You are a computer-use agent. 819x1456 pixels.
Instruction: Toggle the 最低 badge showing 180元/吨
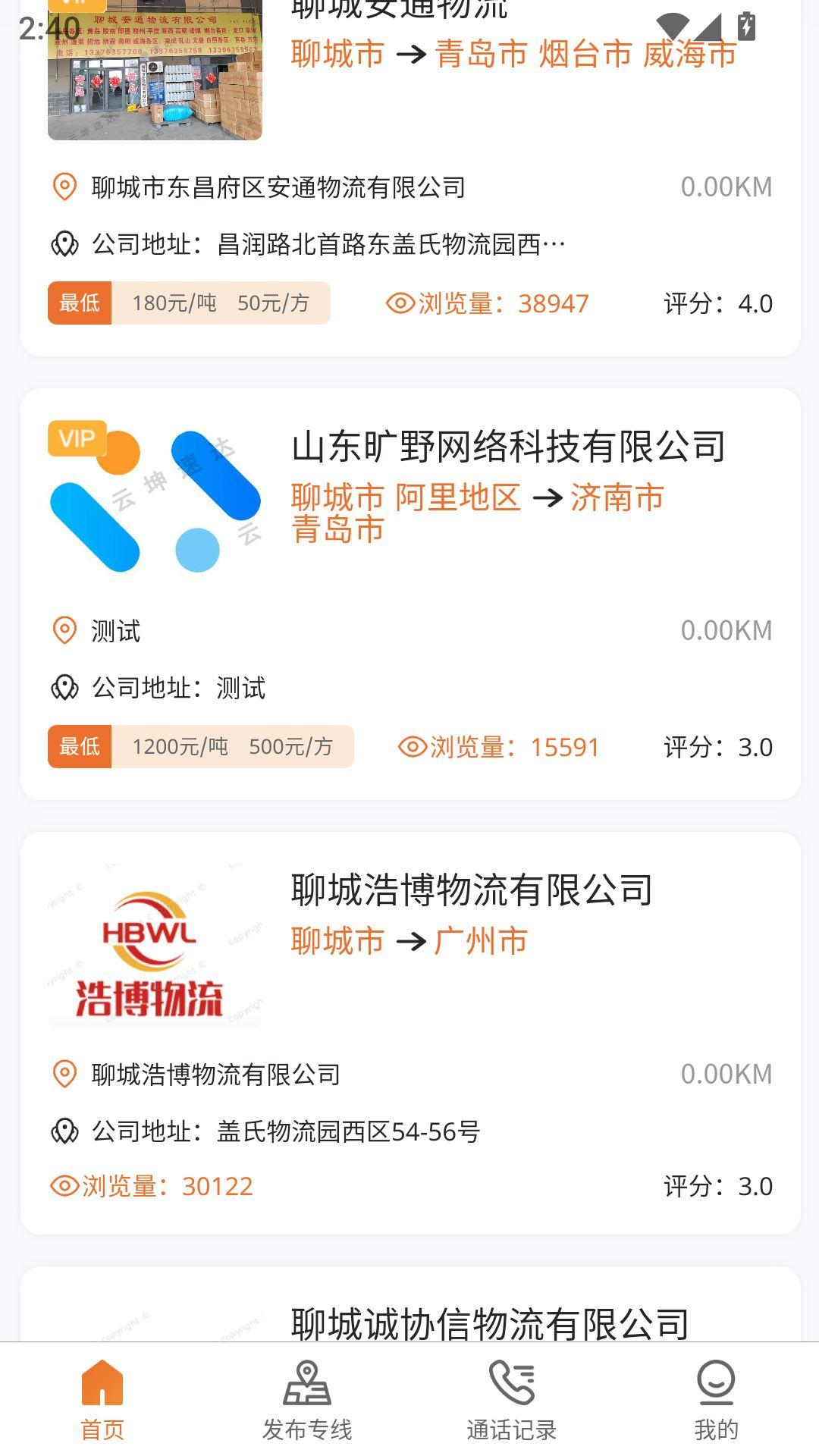click(x=80, y=303)
